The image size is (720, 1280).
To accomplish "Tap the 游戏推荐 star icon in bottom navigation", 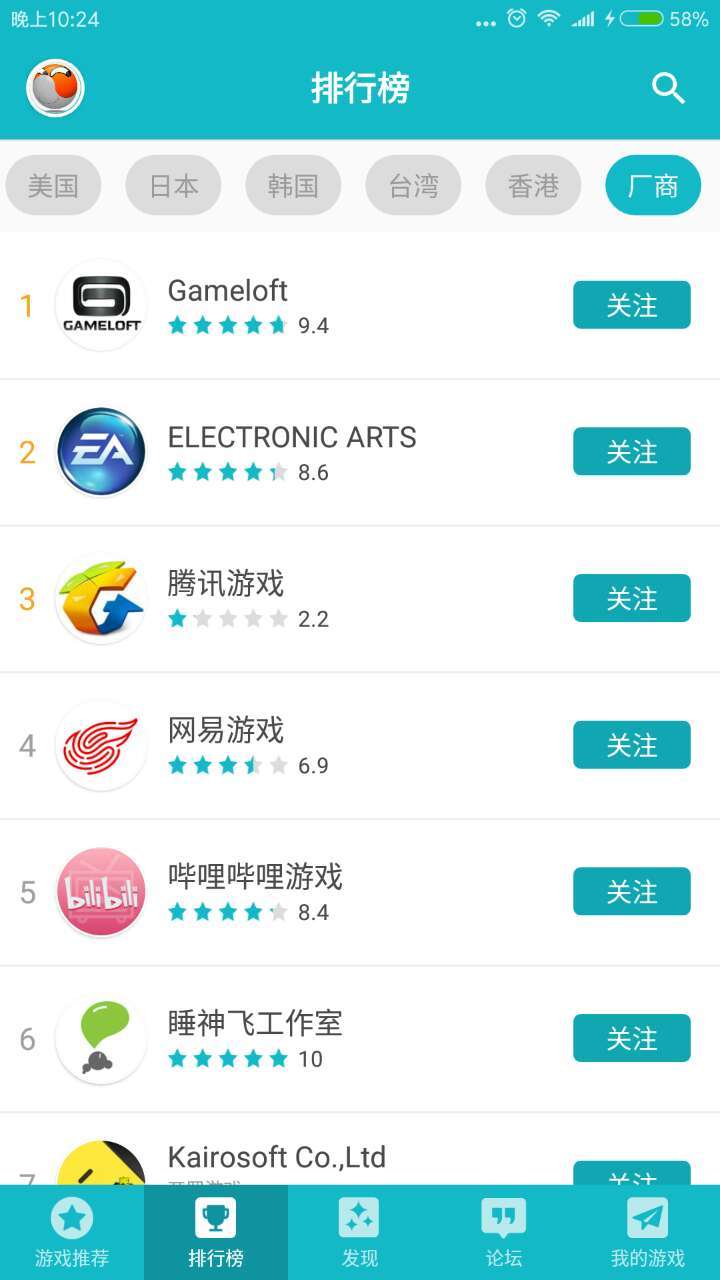I will 71,1218.
